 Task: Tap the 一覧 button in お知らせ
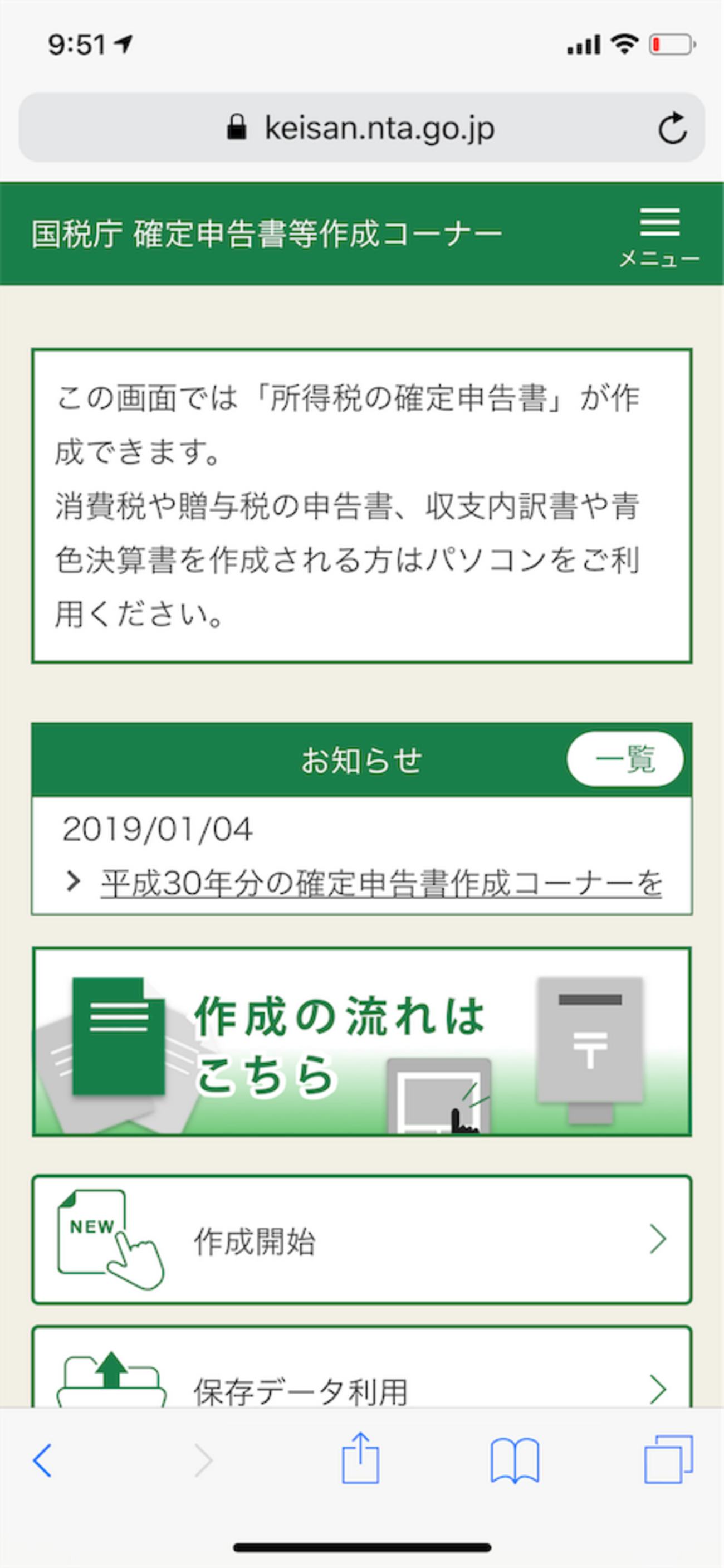tap(625, 759)
